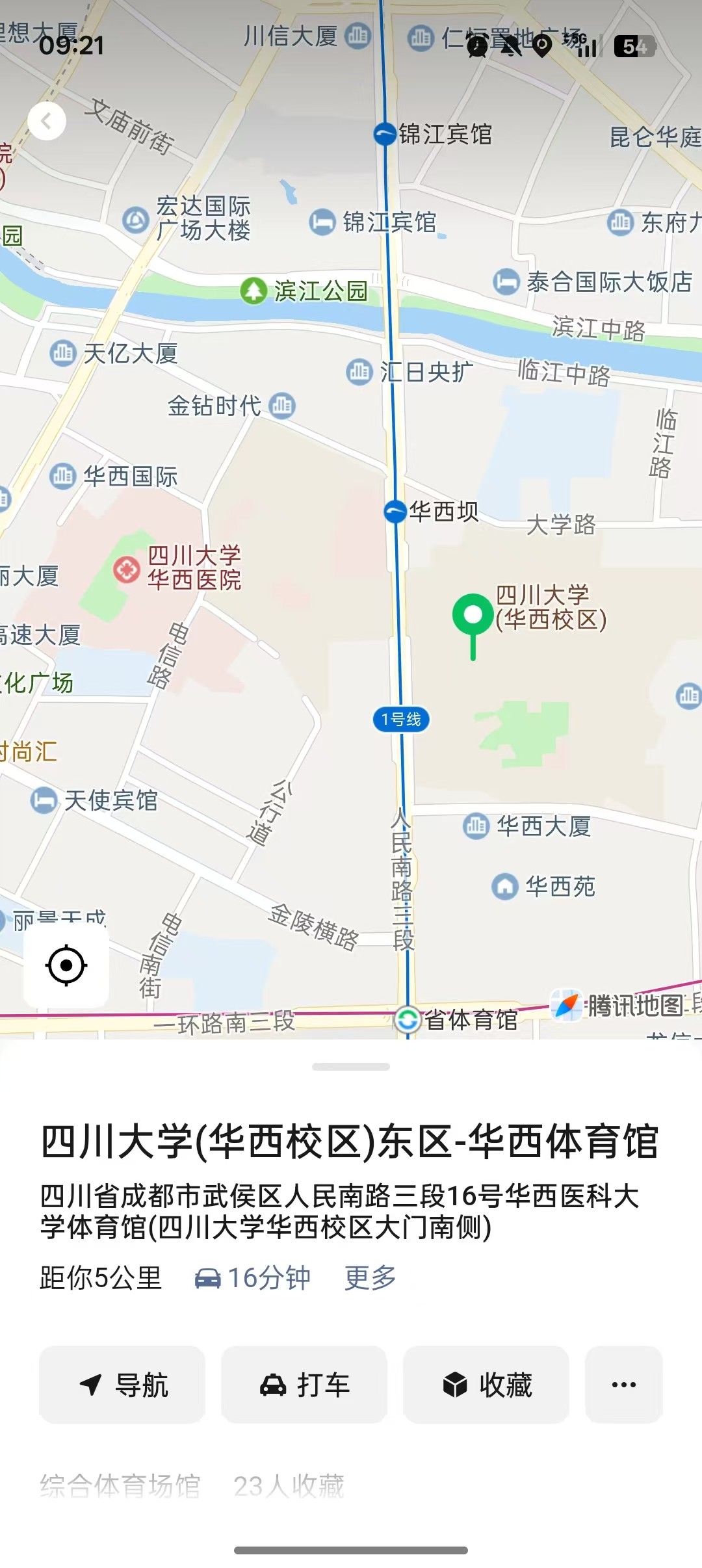Select the green destination pin on the map

473,616
